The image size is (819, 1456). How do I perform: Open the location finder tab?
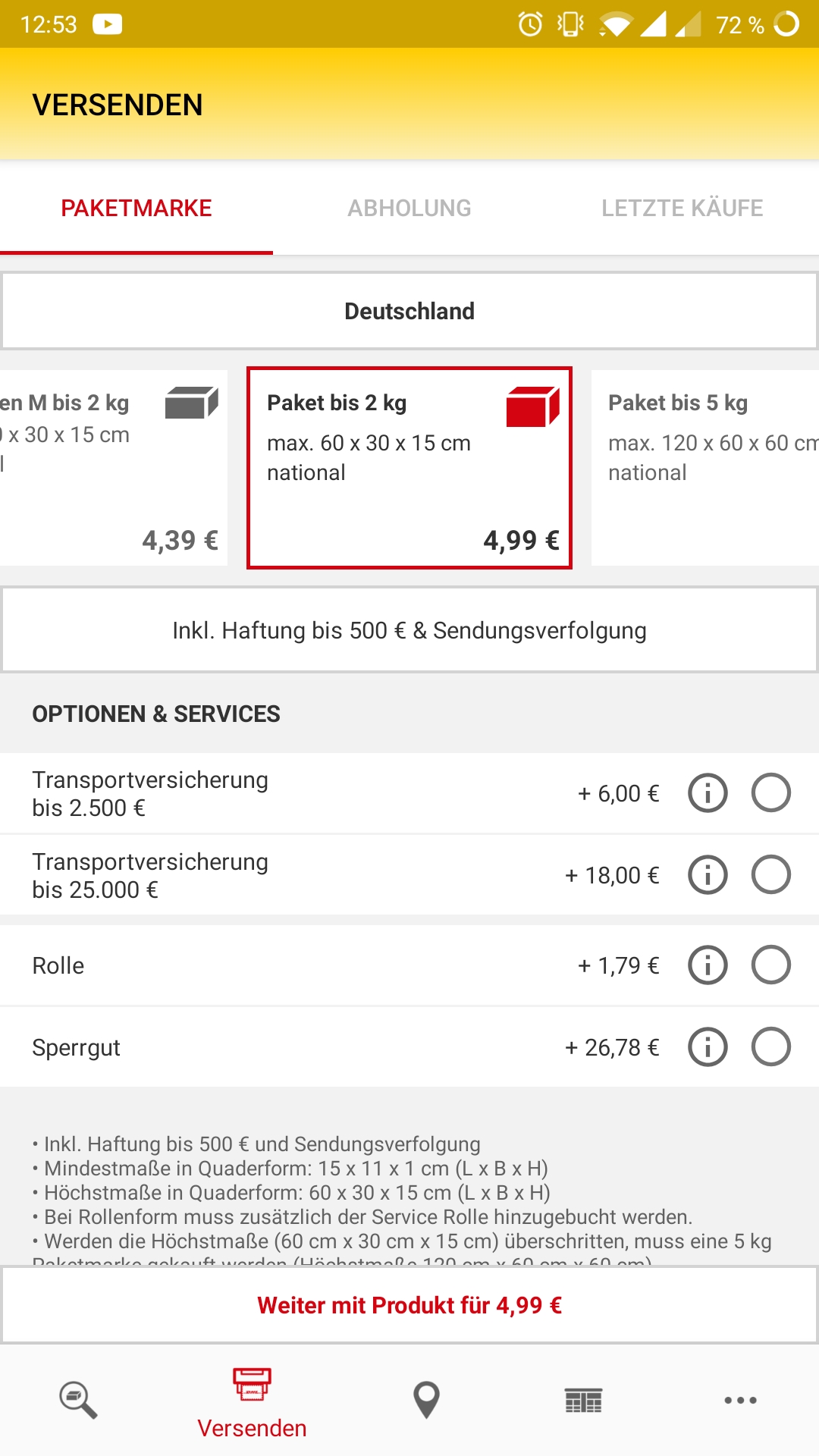point(426,1400)
